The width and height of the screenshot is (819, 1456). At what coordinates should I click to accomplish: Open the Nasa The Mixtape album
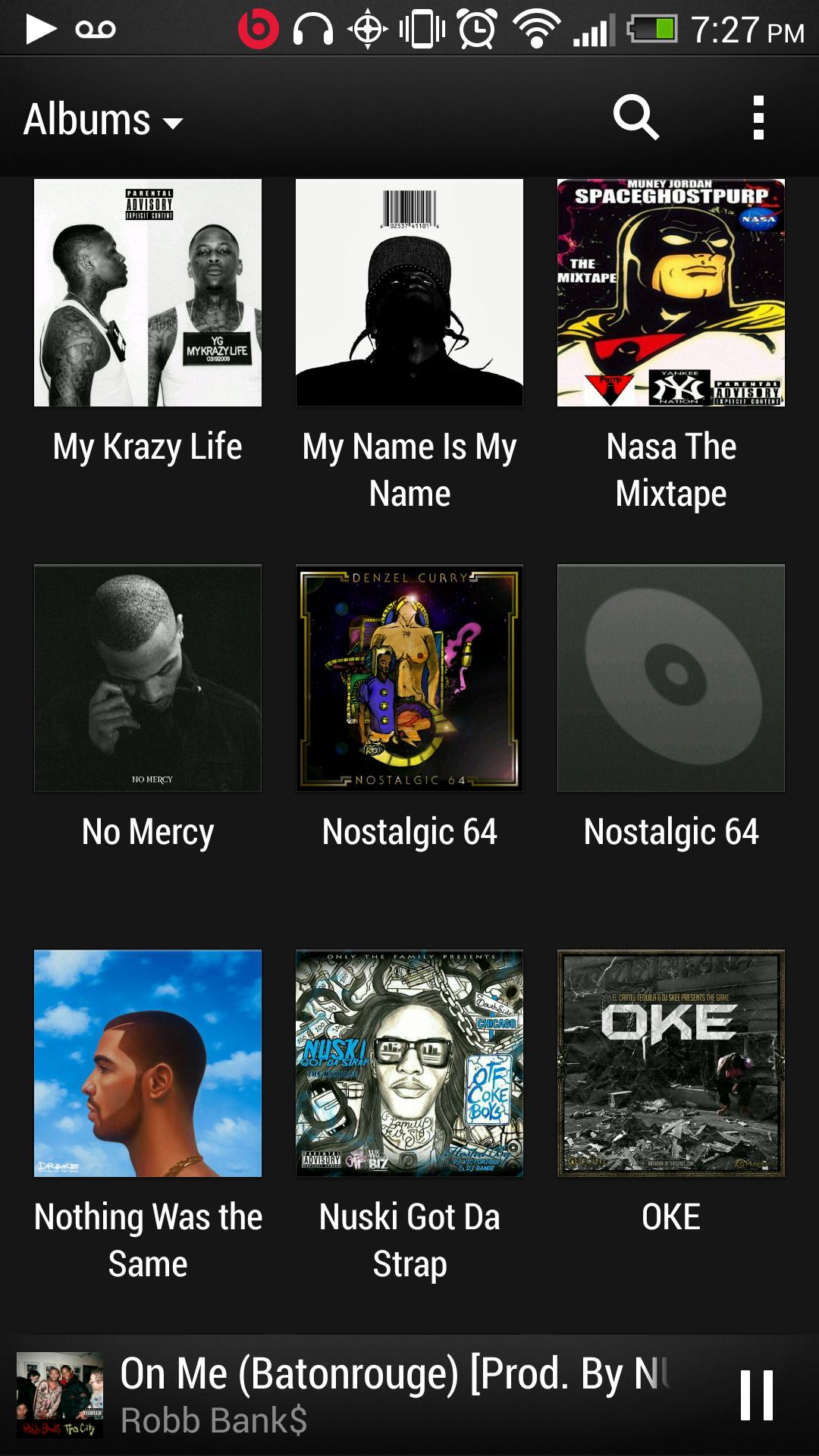click(x=671, y=293)
